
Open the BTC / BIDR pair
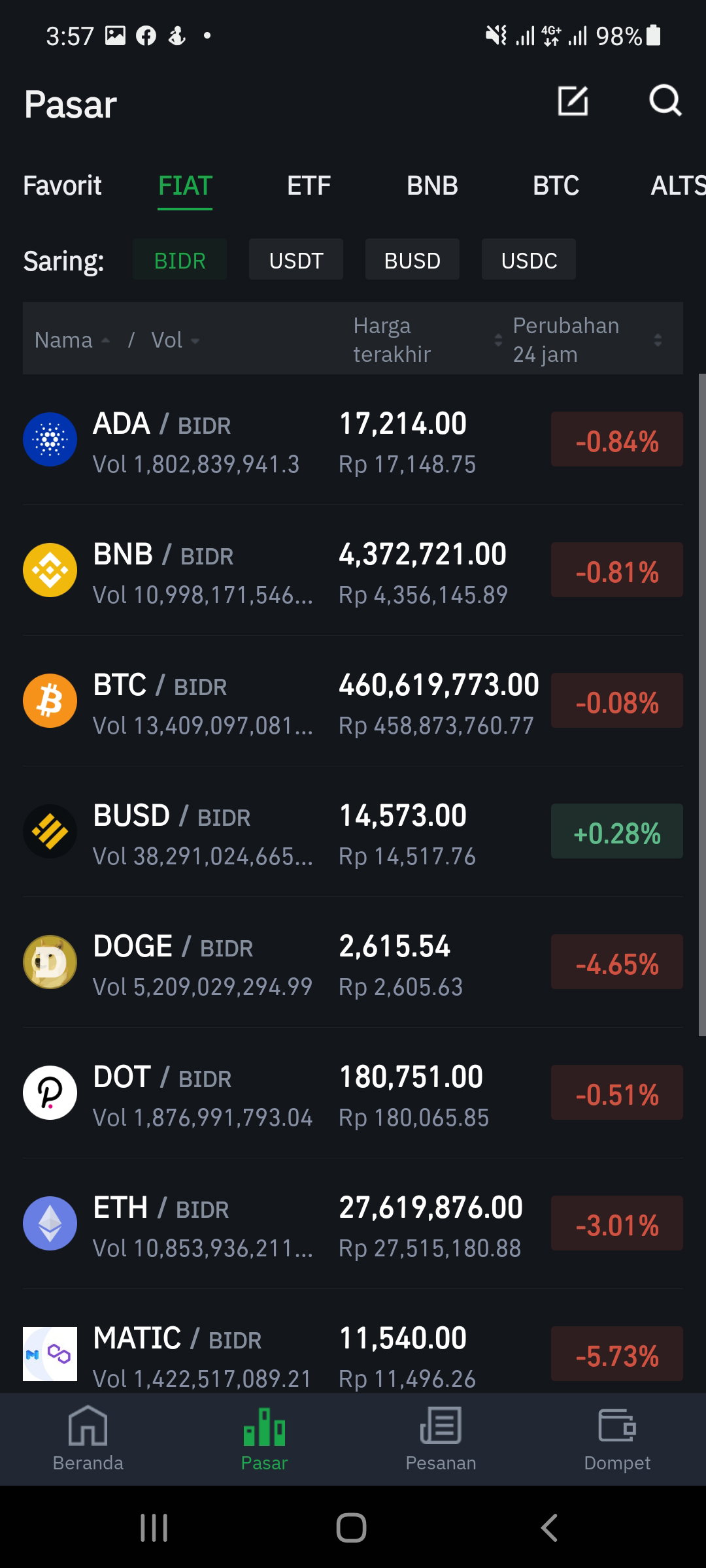click(x=353, y=701)
